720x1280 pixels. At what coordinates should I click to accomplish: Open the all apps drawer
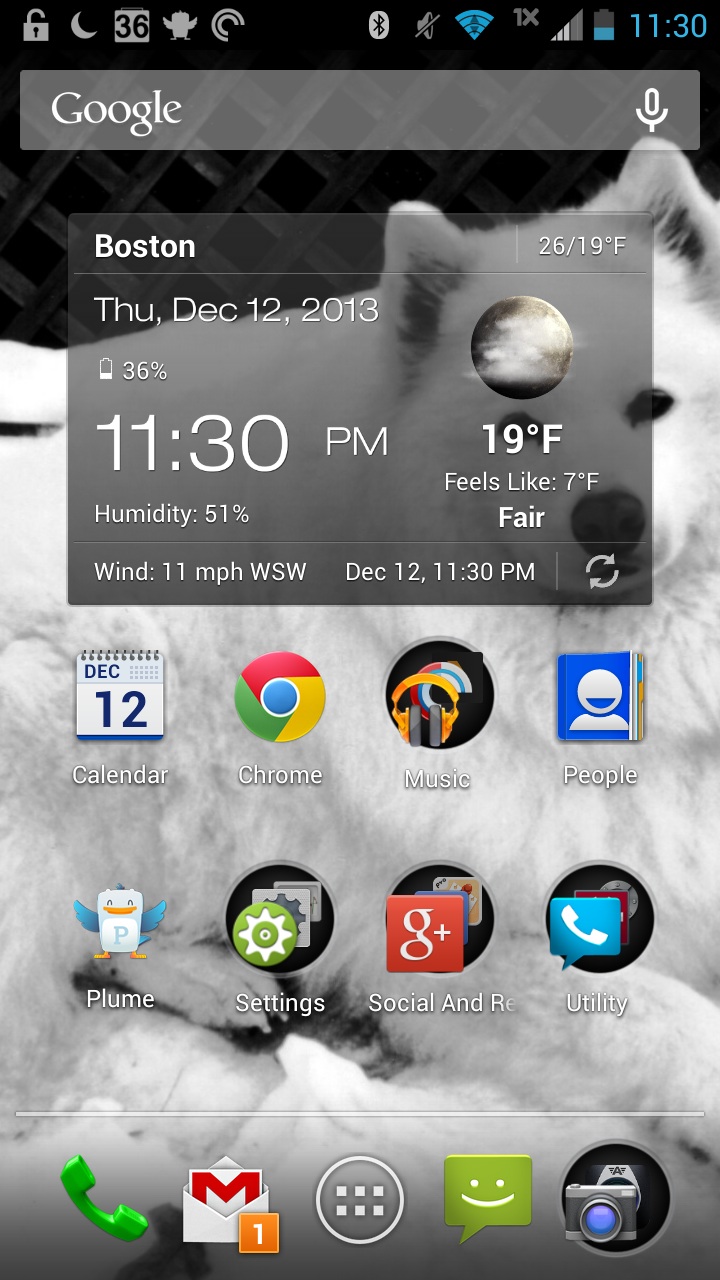[x=360, y=1200]
